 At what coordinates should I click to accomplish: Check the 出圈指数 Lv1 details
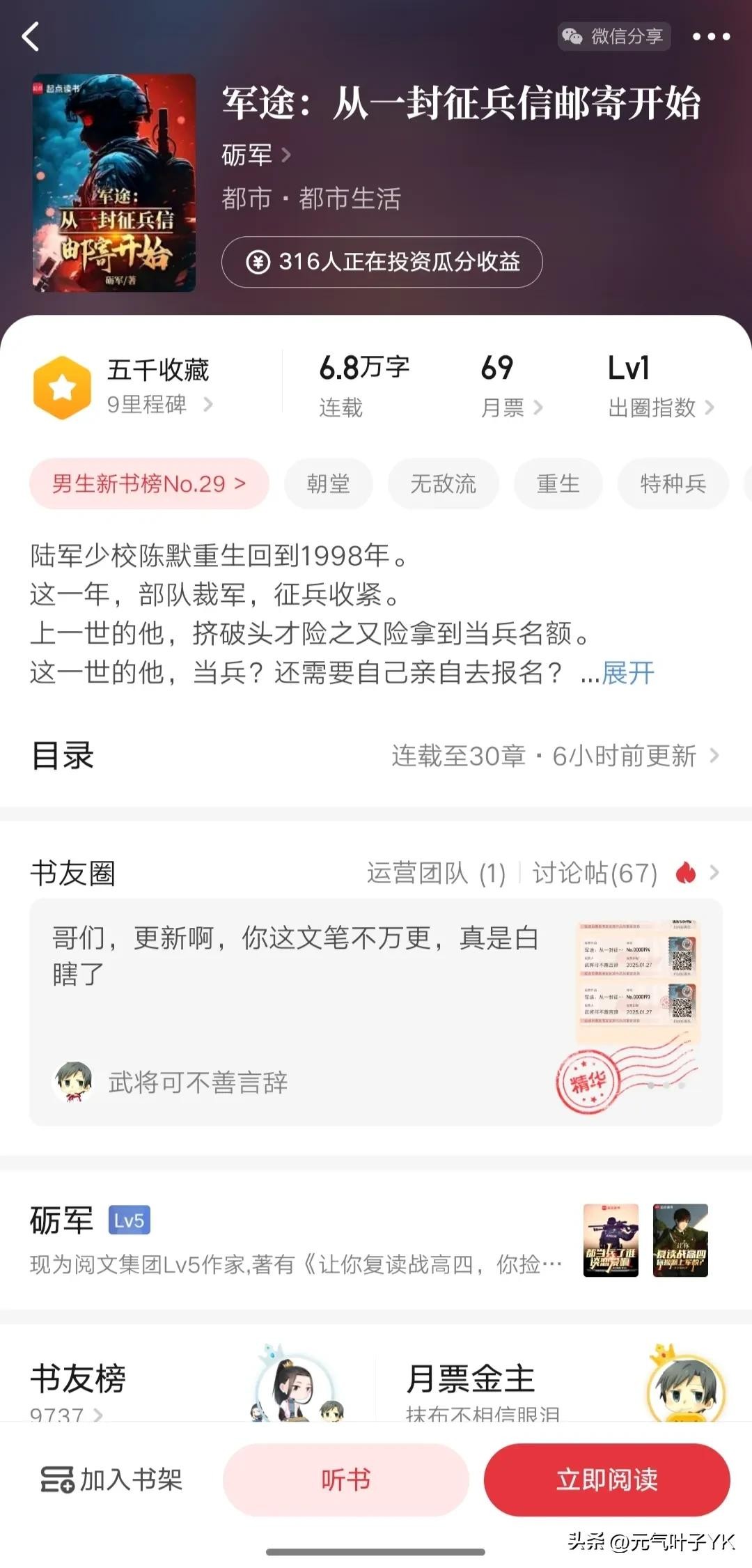tap(659, 387)
